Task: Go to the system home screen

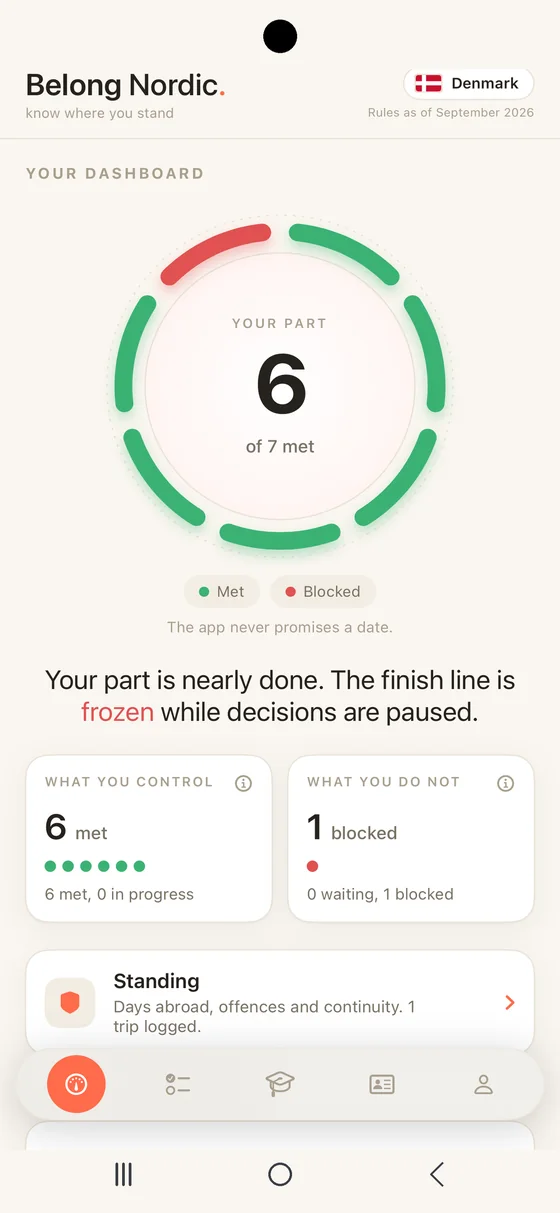Action: 280,1174
